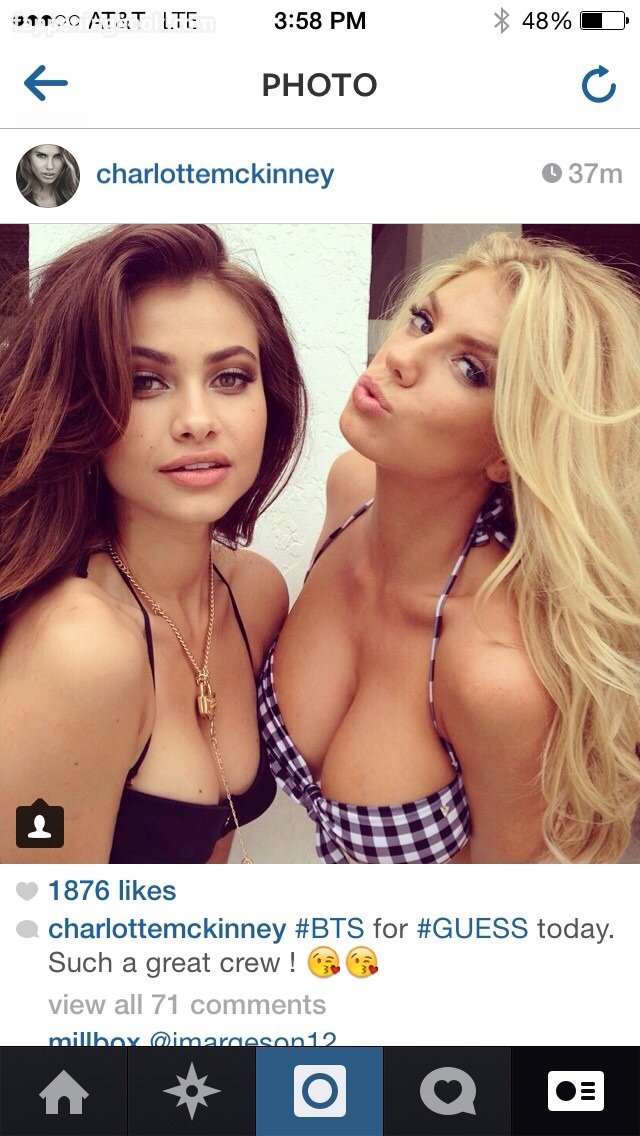View all 71 comments
Screen dimensions: 640x1136
tap(187, 1004)
